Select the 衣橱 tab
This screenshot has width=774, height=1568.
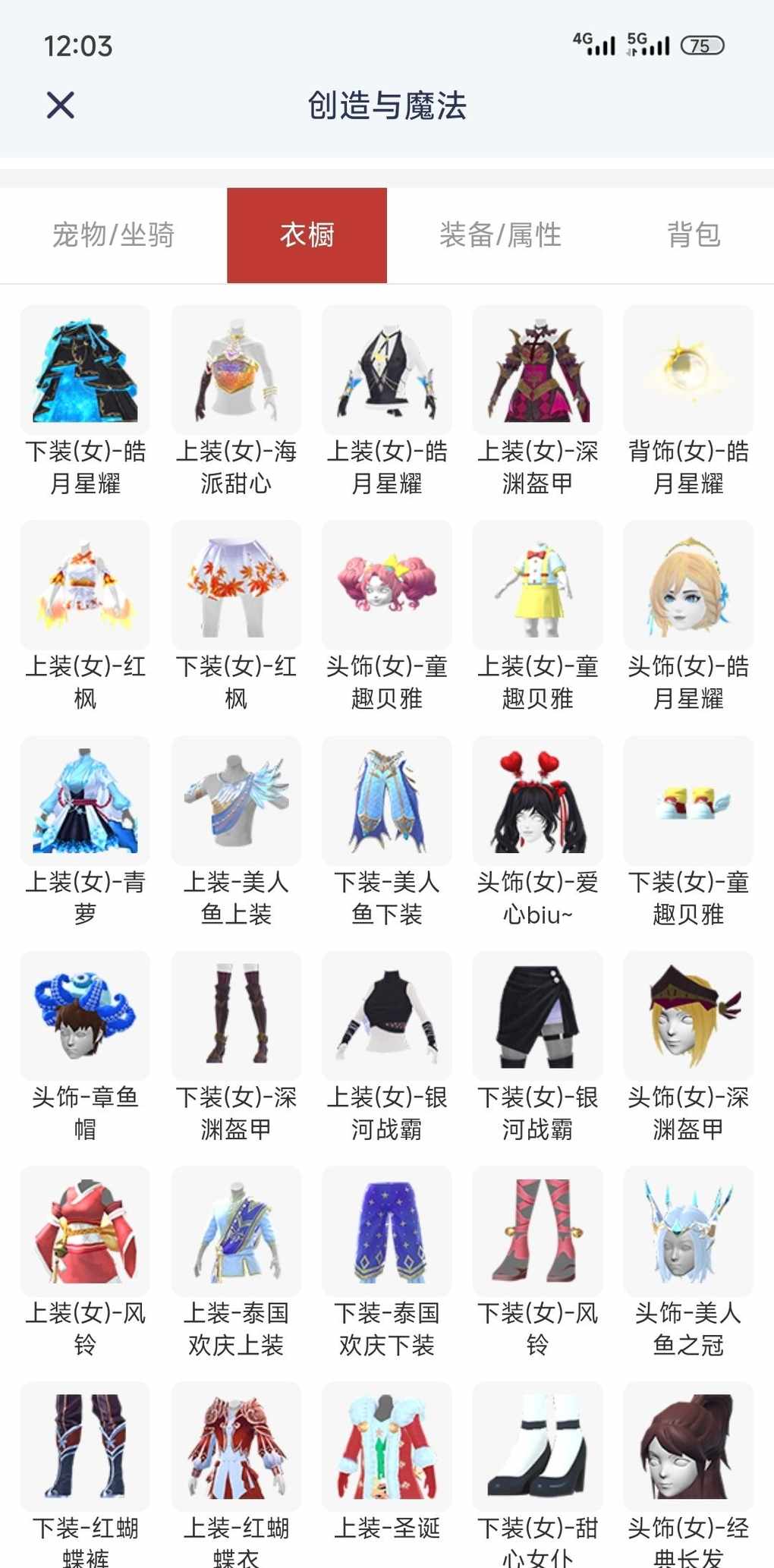pos(307,235)
